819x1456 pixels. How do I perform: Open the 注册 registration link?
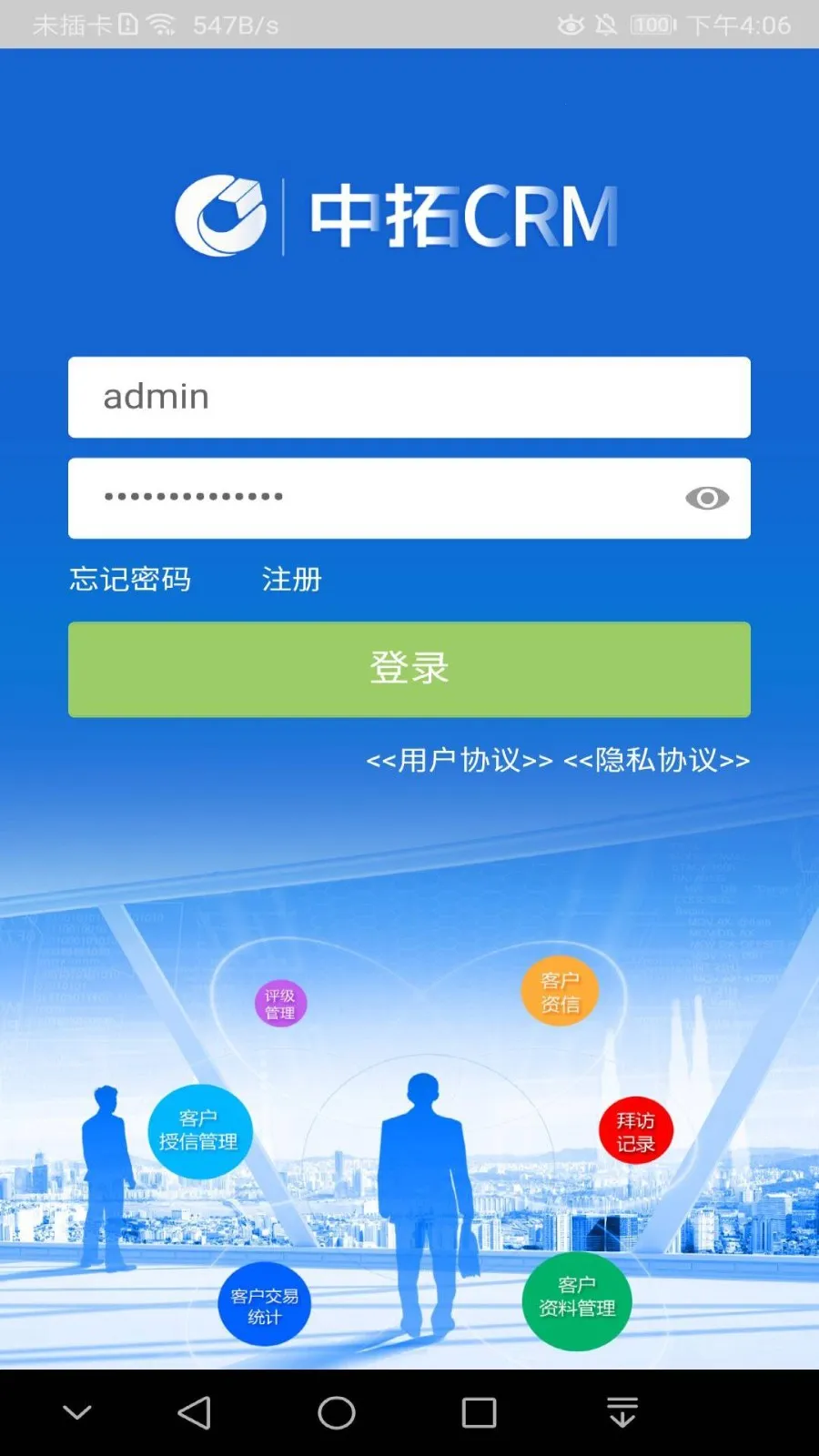(x=291, y=580)
